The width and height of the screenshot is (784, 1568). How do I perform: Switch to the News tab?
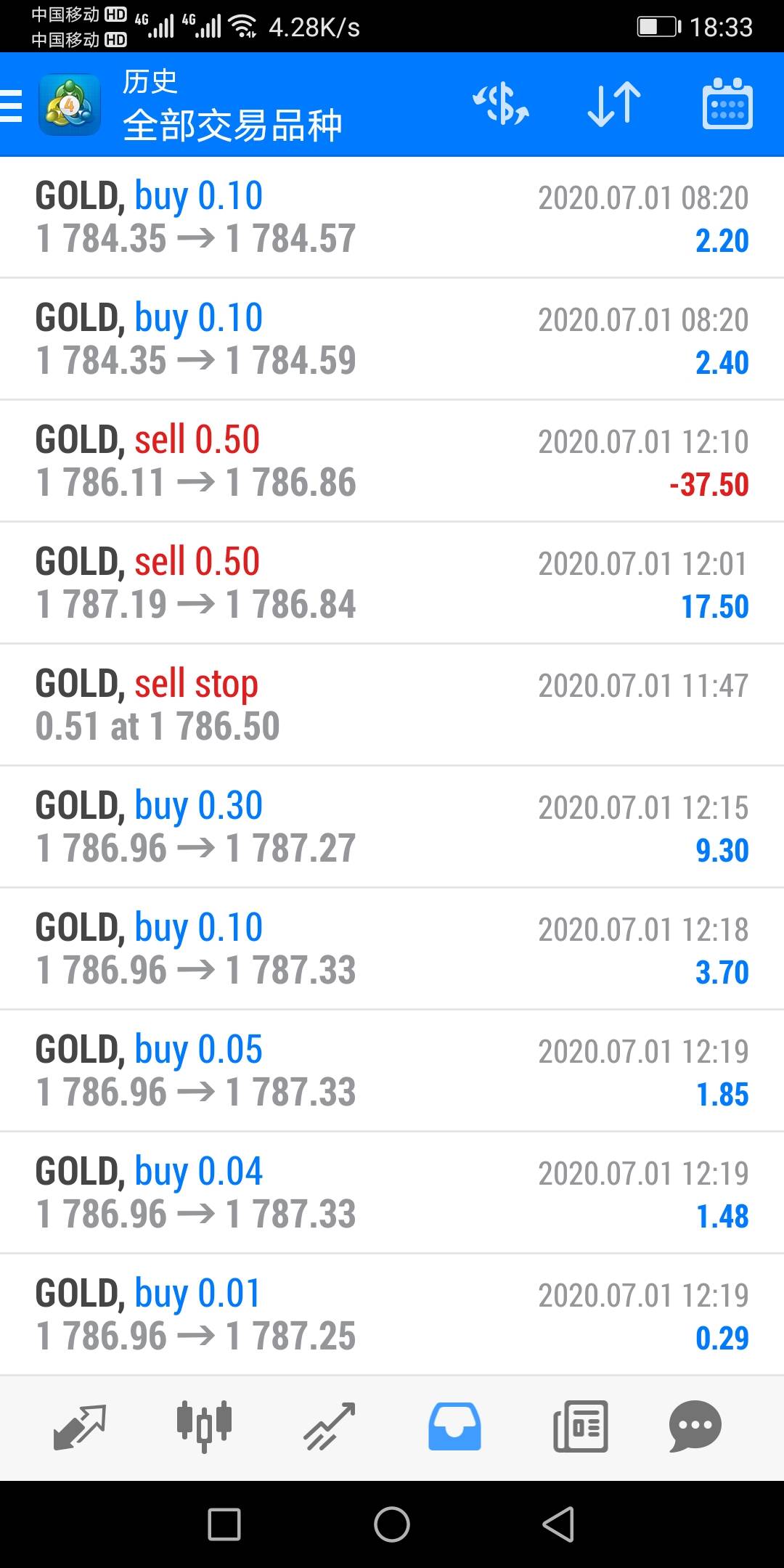pos(581,1427)
